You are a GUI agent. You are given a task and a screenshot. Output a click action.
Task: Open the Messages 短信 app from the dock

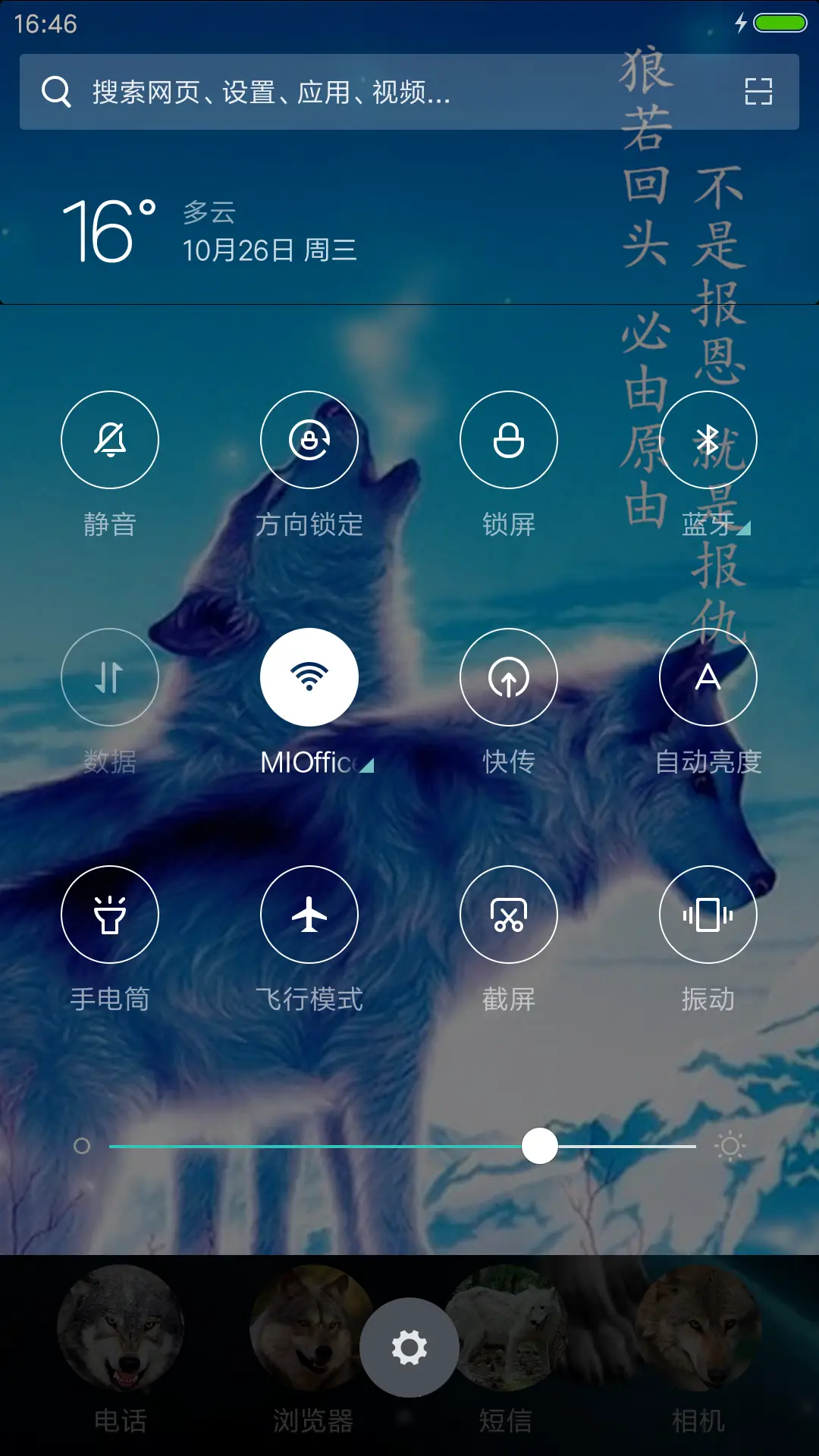pyautogui.click(x=507, y=1346)
